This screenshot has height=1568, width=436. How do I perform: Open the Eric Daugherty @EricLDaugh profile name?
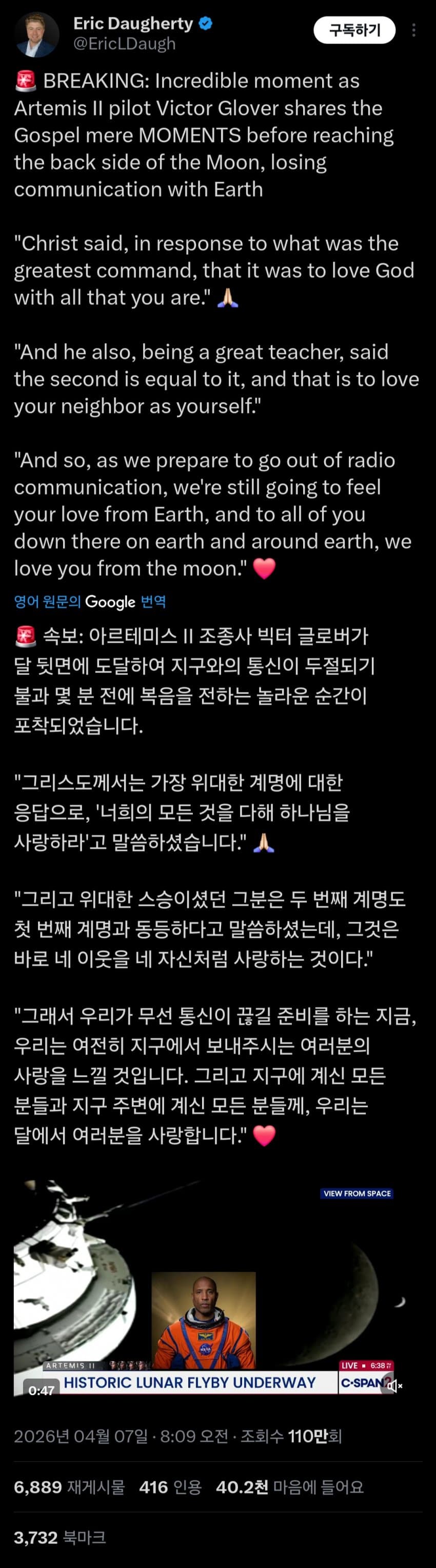[134, 24]
